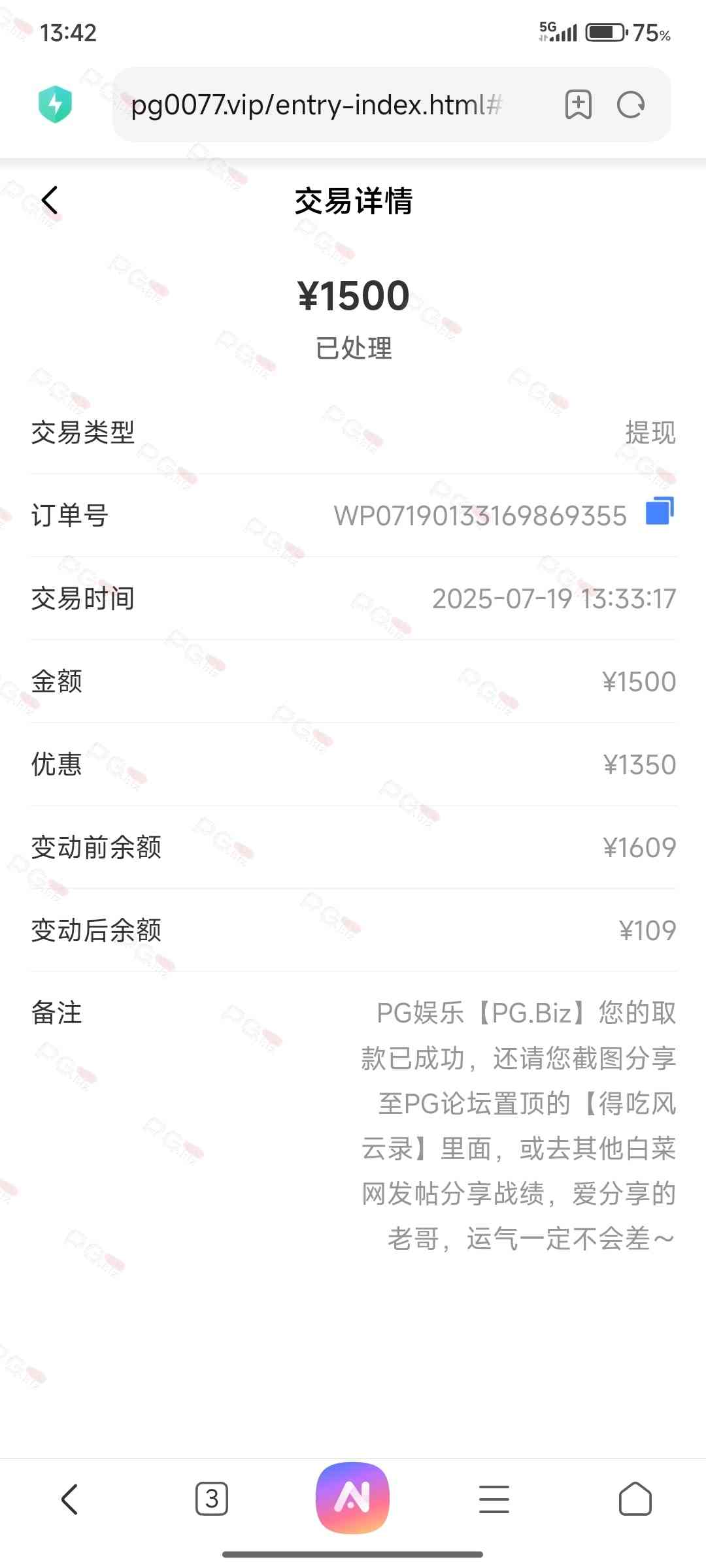
Task: Open the browser AI assistant button
Action: point(353,1497)
